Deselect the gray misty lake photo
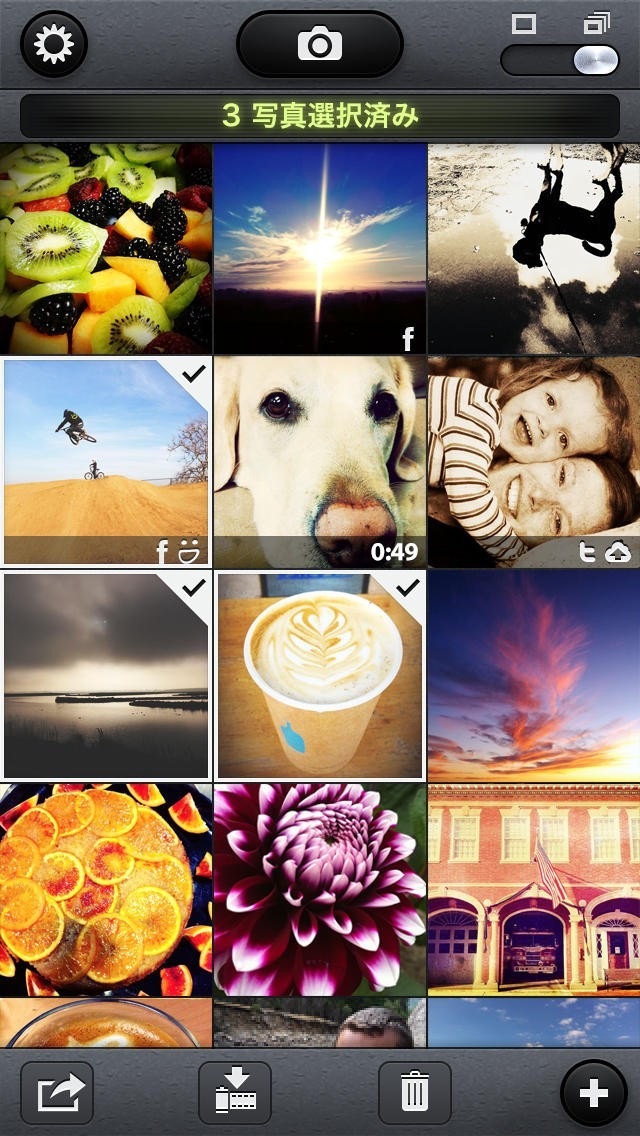Screen dimensions: 640x1136 click(106, 676)
